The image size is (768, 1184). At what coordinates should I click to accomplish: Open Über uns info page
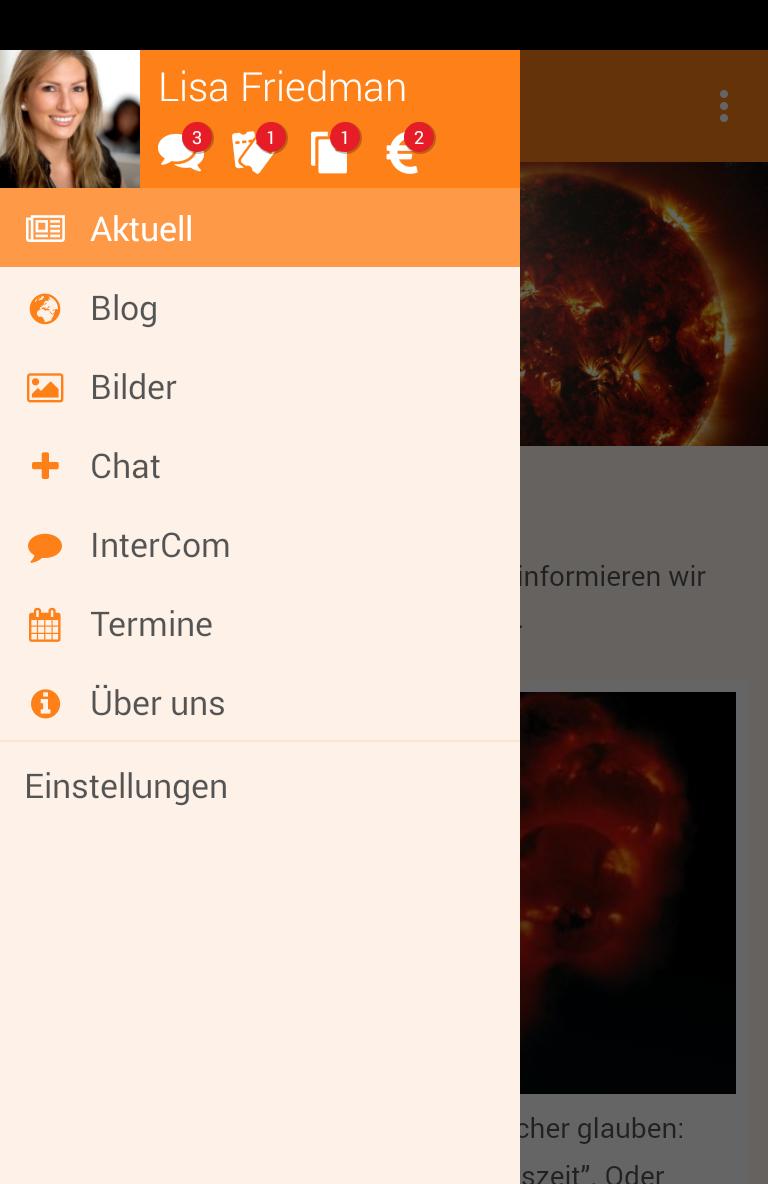point(259,703)
